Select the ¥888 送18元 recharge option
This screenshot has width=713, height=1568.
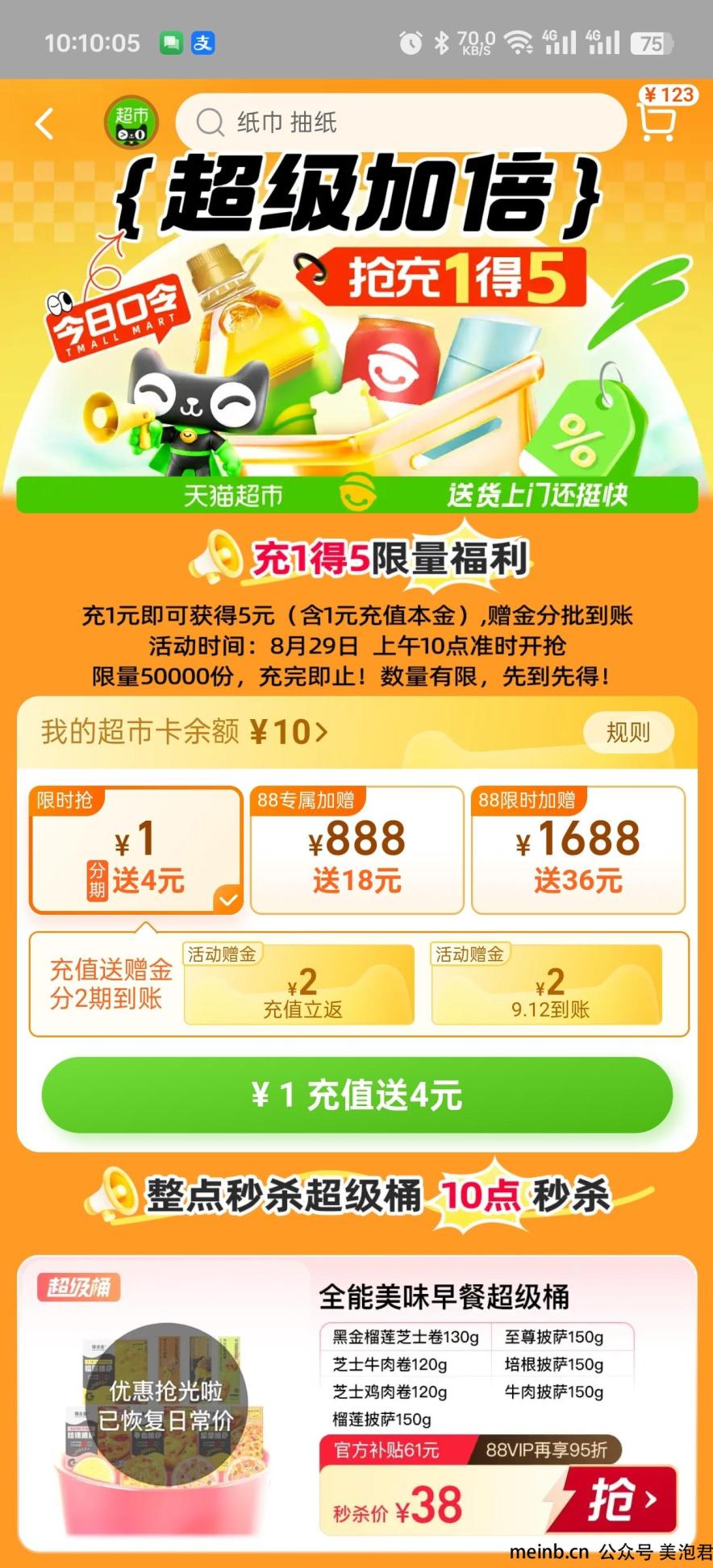point(356,851)
